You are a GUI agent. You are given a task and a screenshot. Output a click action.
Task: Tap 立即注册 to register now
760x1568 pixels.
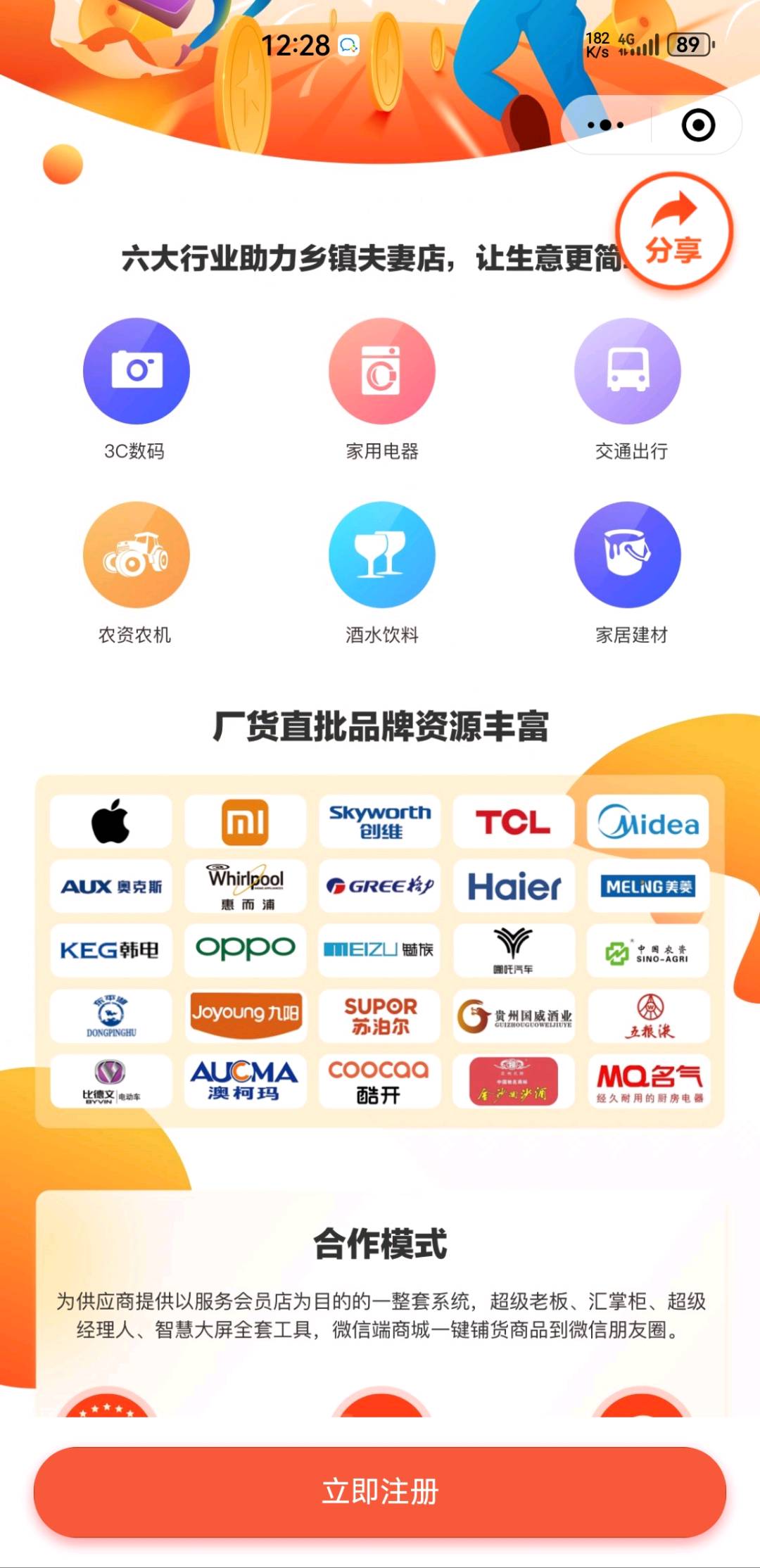[380, 1492]
